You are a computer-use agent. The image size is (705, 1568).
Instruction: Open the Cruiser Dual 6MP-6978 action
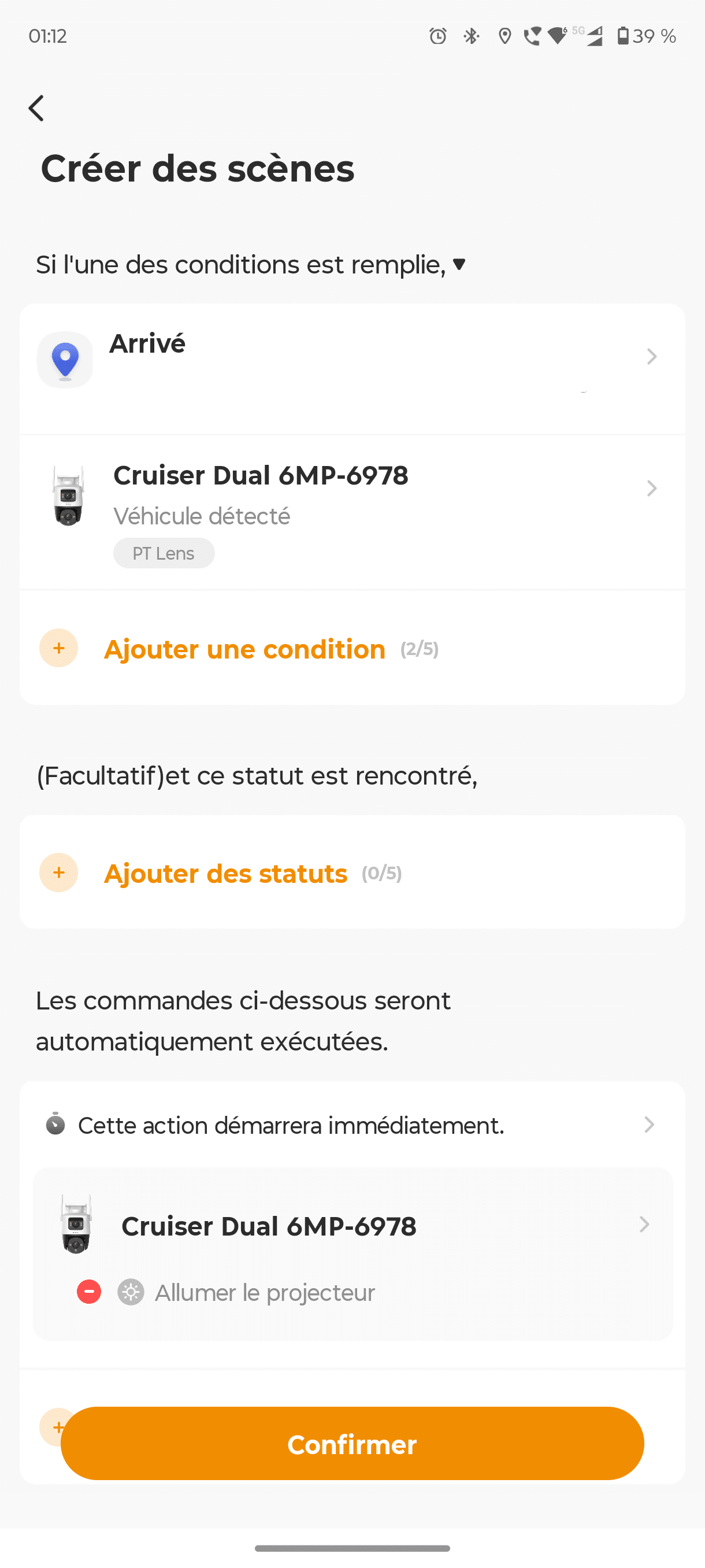tap(352, 1225)
